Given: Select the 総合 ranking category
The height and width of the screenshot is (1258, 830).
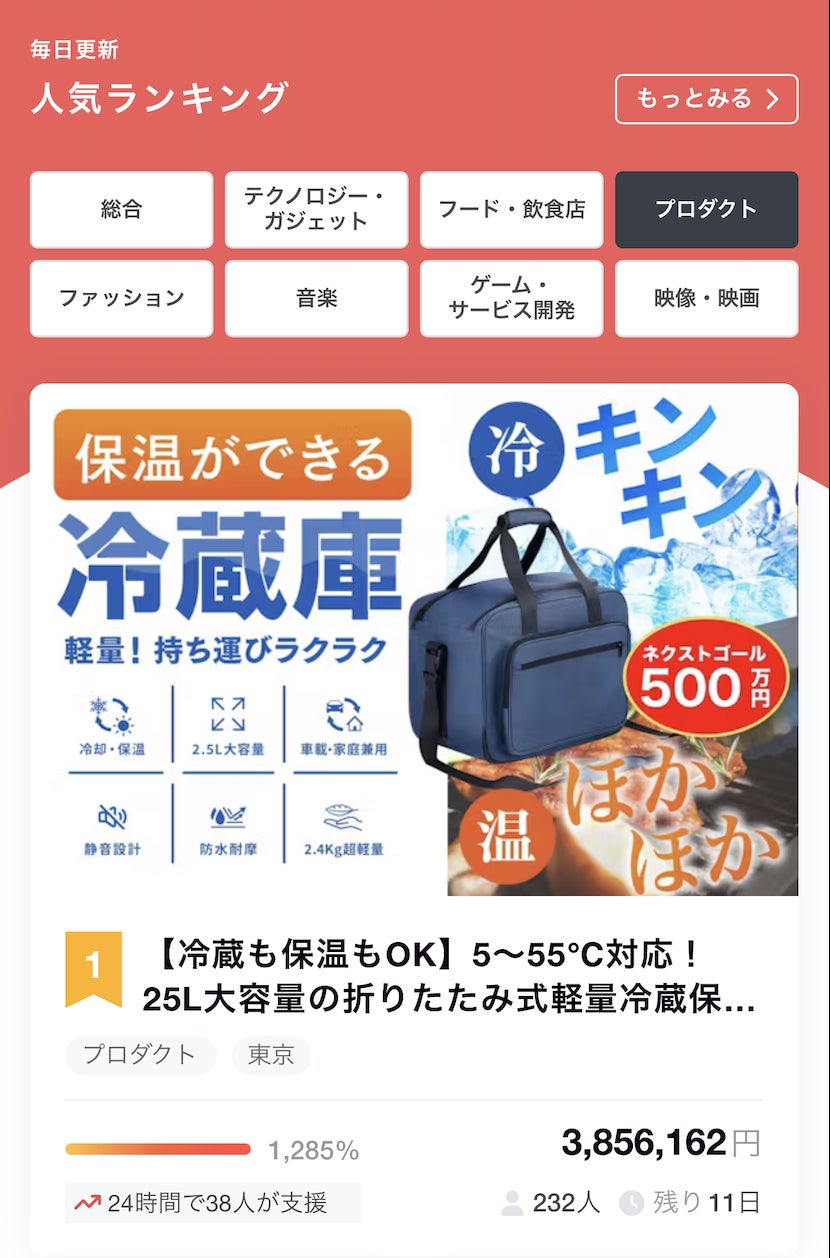Looking at the screenshot, I should [x=121, y=209].
